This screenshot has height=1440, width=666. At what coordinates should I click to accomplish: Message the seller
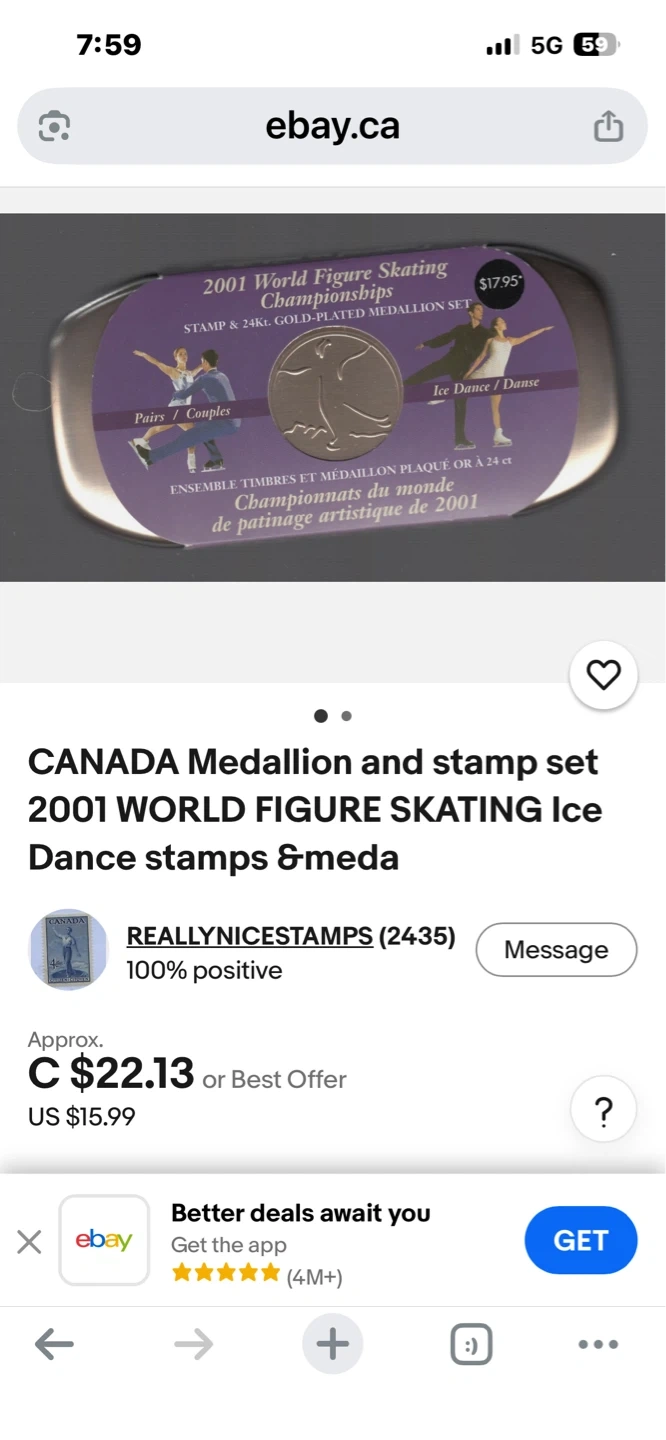(x=556, y=950)
